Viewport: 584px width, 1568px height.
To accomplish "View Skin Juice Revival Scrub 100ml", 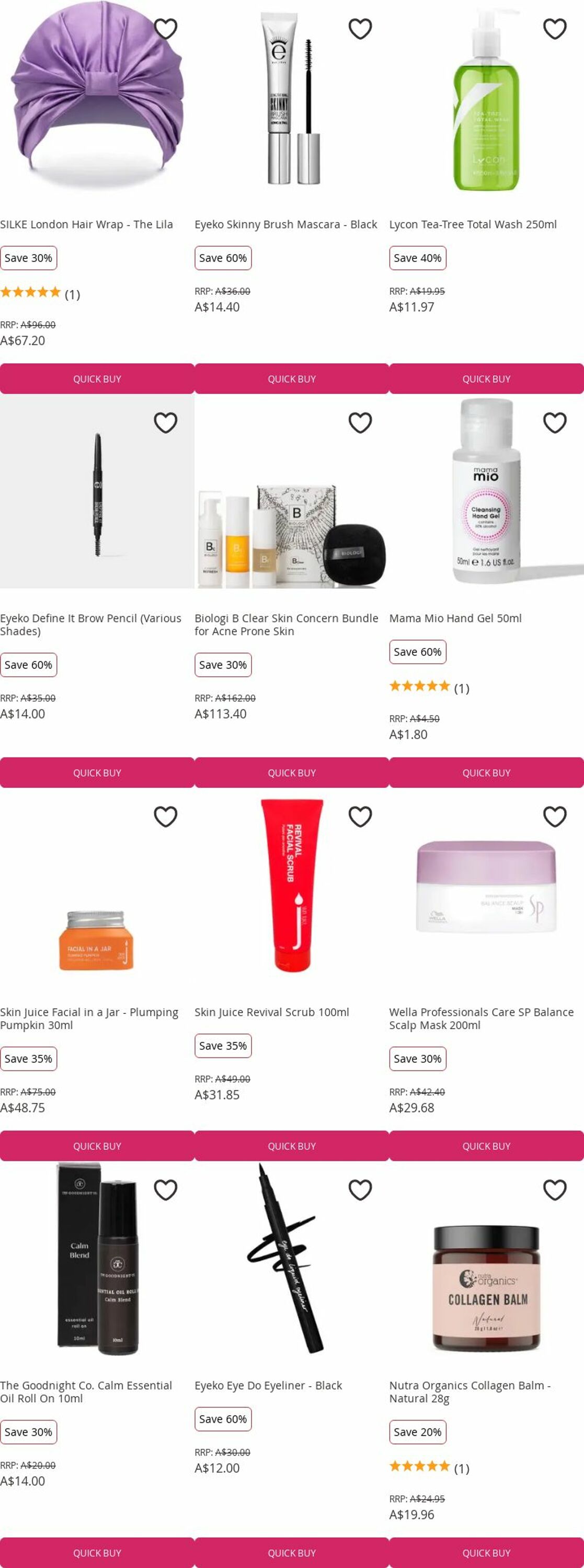I will tap(271, 1012).
